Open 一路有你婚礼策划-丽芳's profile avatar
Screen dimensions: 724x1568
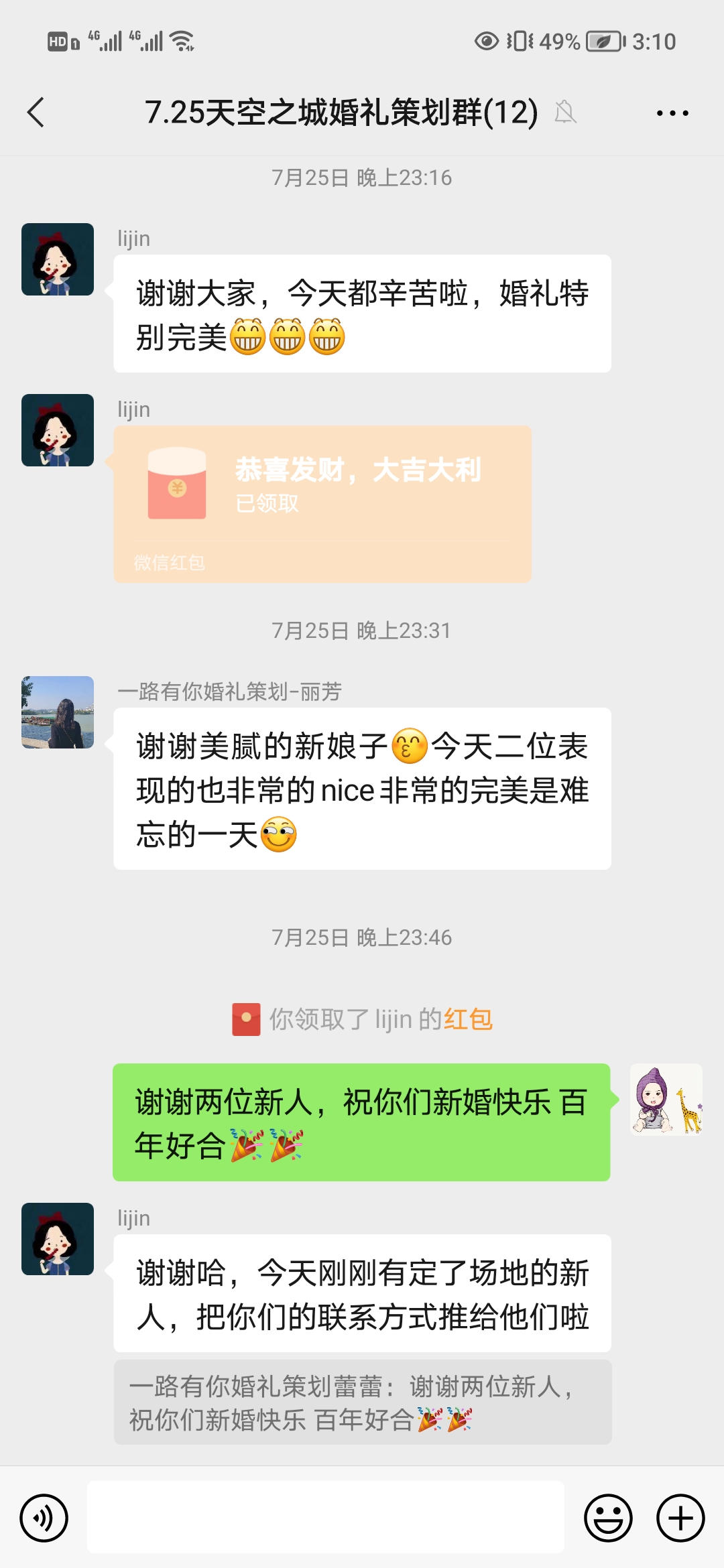point(58,712)
